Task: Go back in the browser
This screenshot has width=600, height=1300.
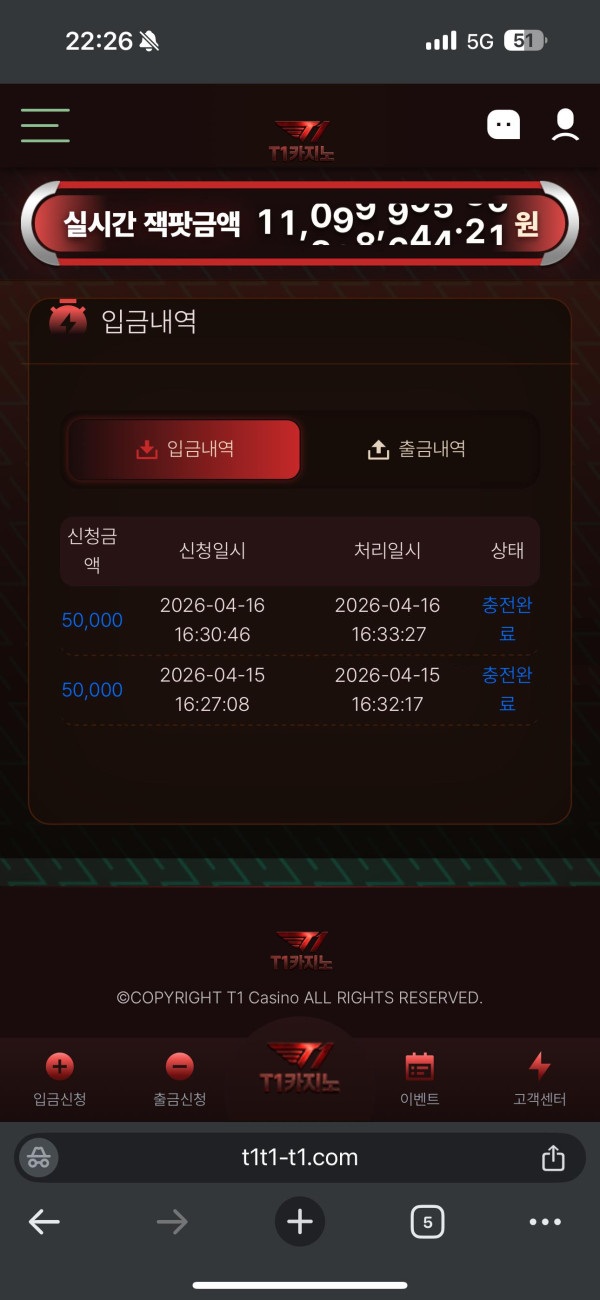Action: tap(44, 1221)
